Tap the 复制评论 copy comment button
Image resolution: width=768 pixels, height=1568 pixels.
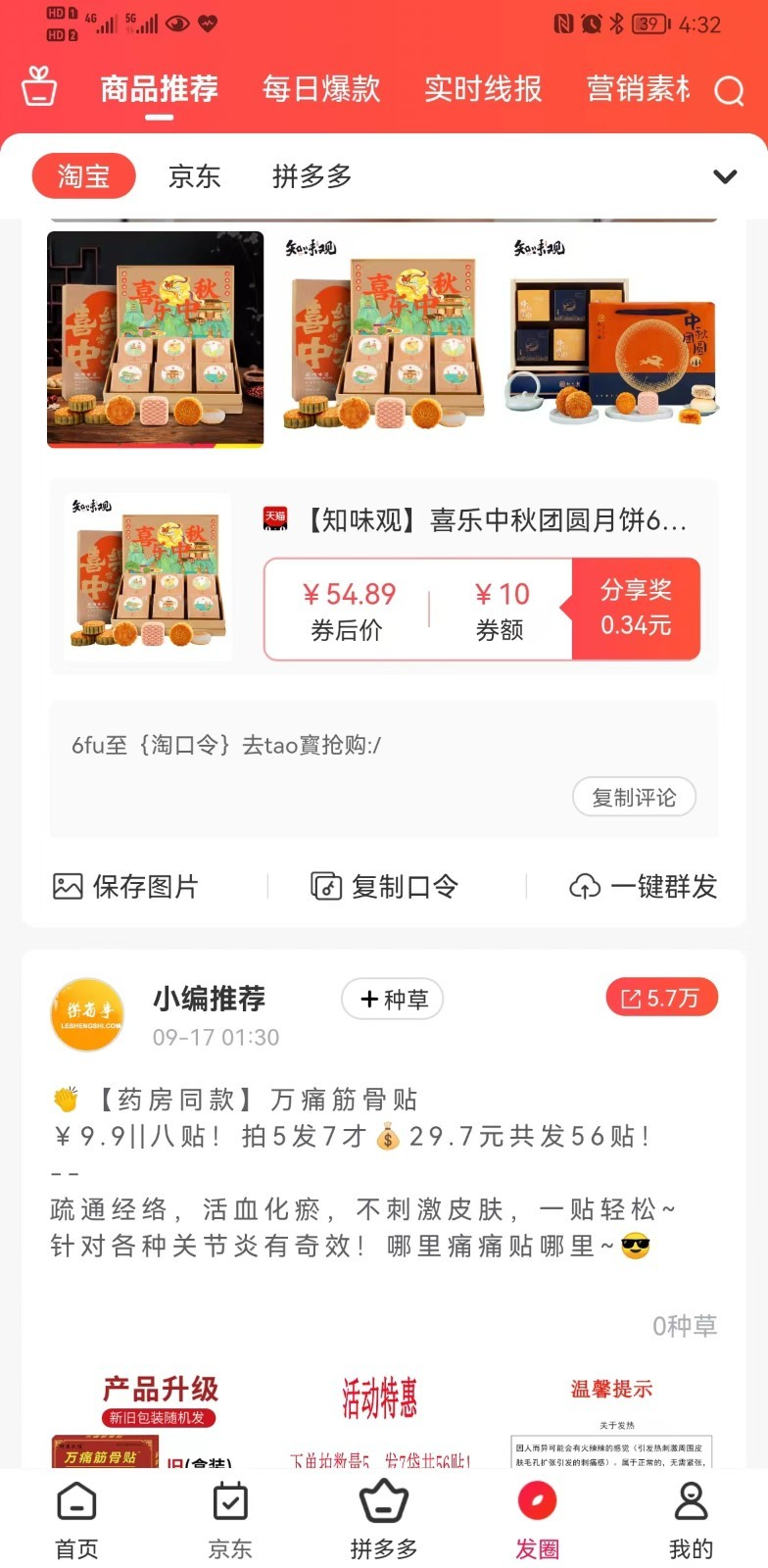tap(634, 797)
